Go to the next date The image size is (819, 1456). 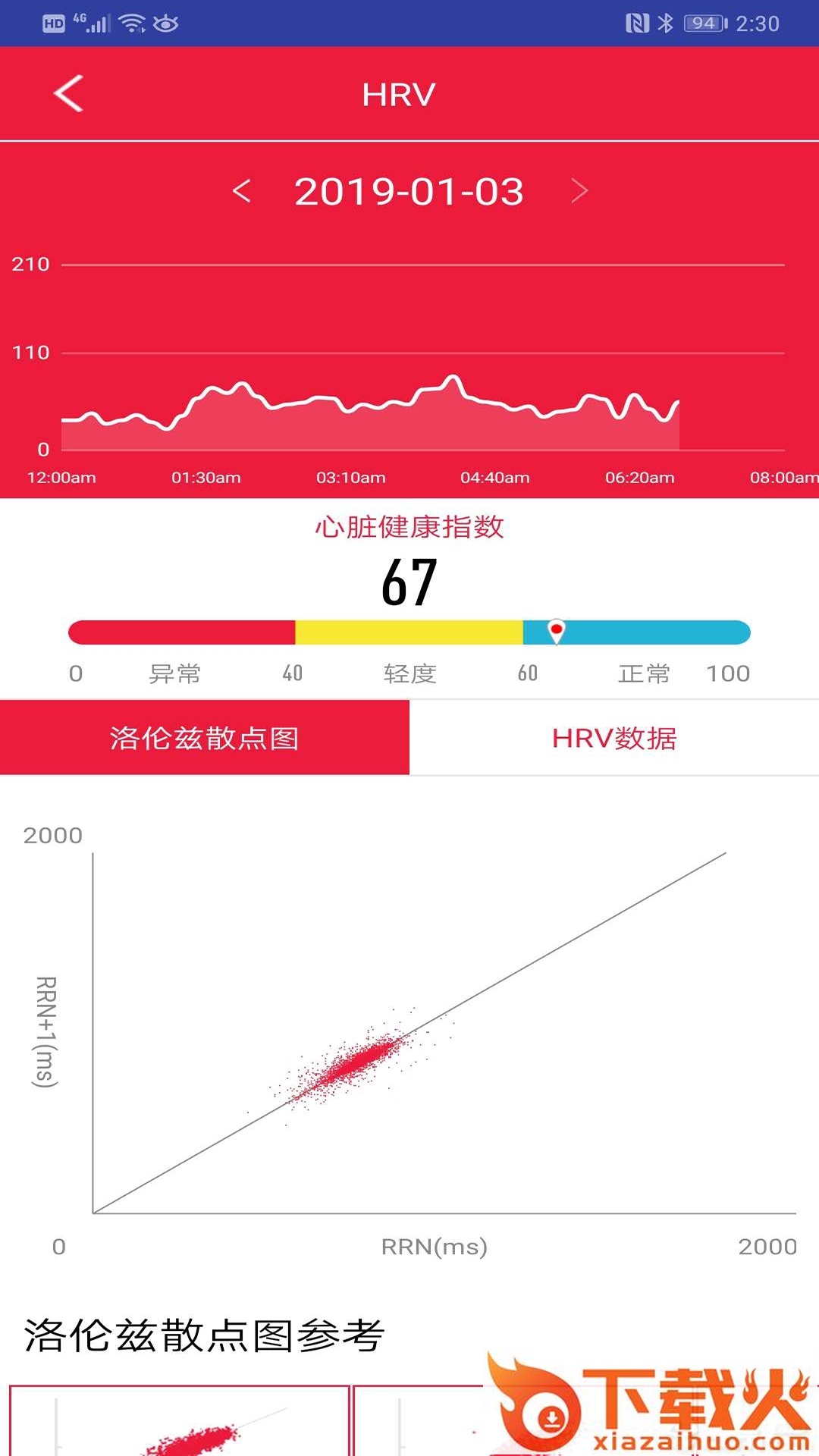(x=579, y=191)
